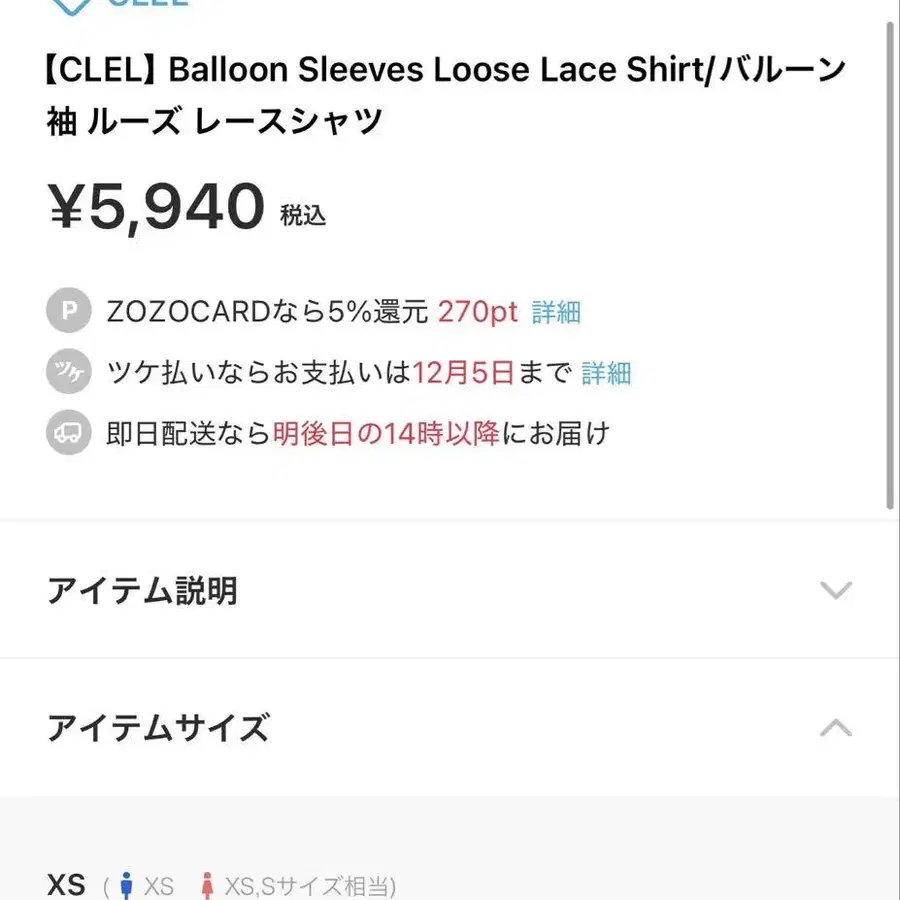Screen dimensions: 900x900
Task: Open 詳細 link for ZOZOCARD points
Action: pyautogui.click(x=556, y=312)
